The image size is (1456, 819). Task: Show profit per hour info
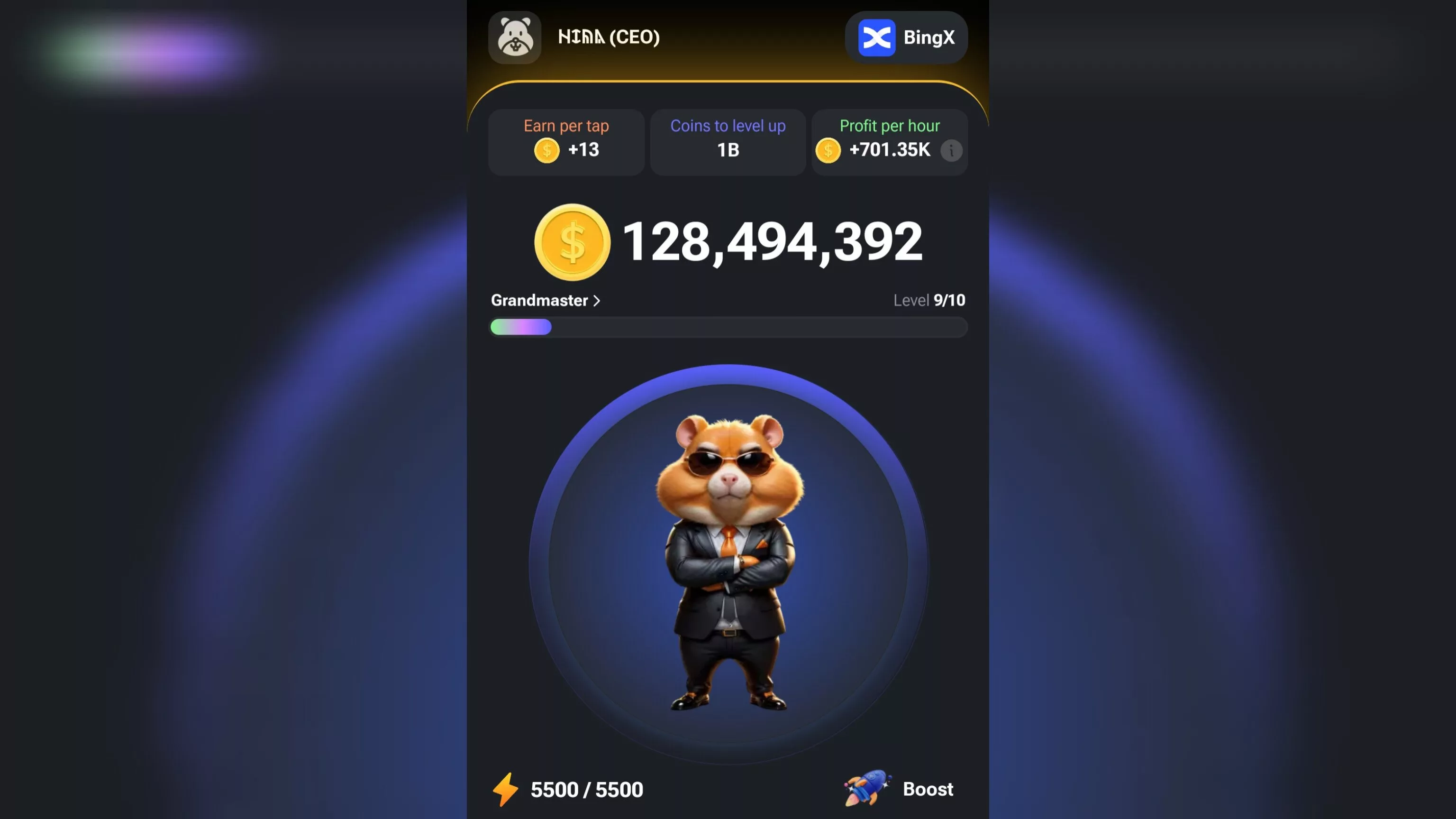pyautogui.click(x=951, y=150)
